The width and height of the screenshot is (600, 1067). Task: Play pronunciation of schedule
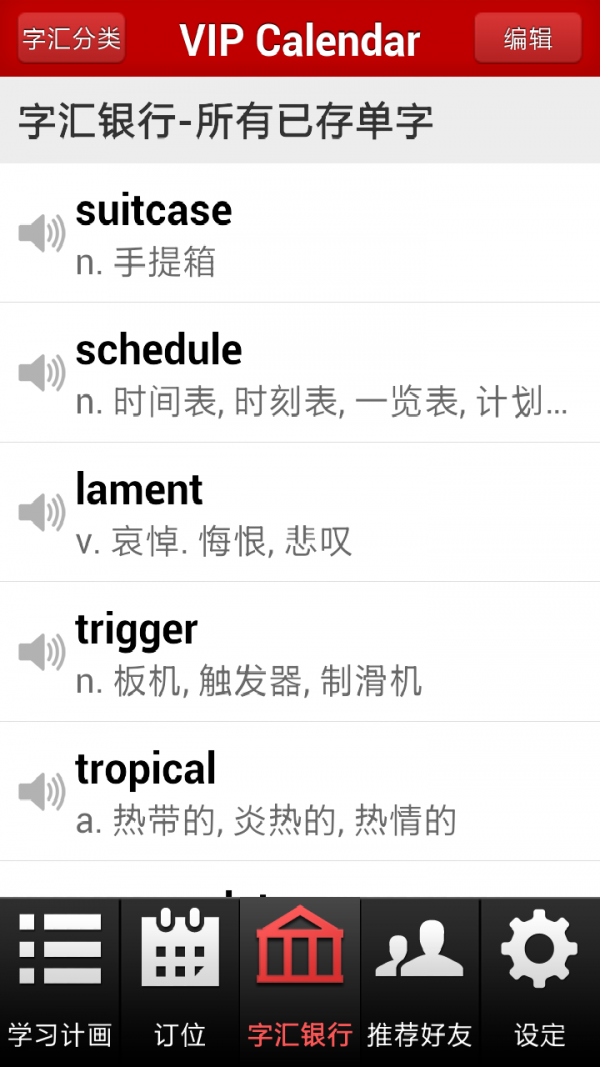(42, 373)
